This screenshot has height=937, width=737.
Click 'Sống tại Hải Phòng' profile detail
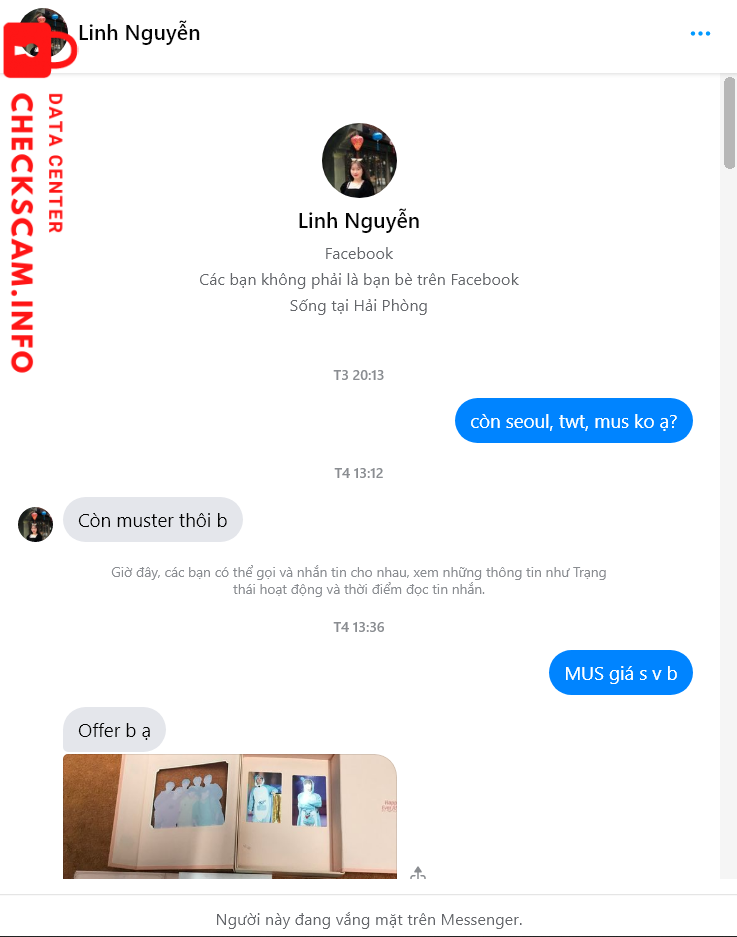[358, 305]
